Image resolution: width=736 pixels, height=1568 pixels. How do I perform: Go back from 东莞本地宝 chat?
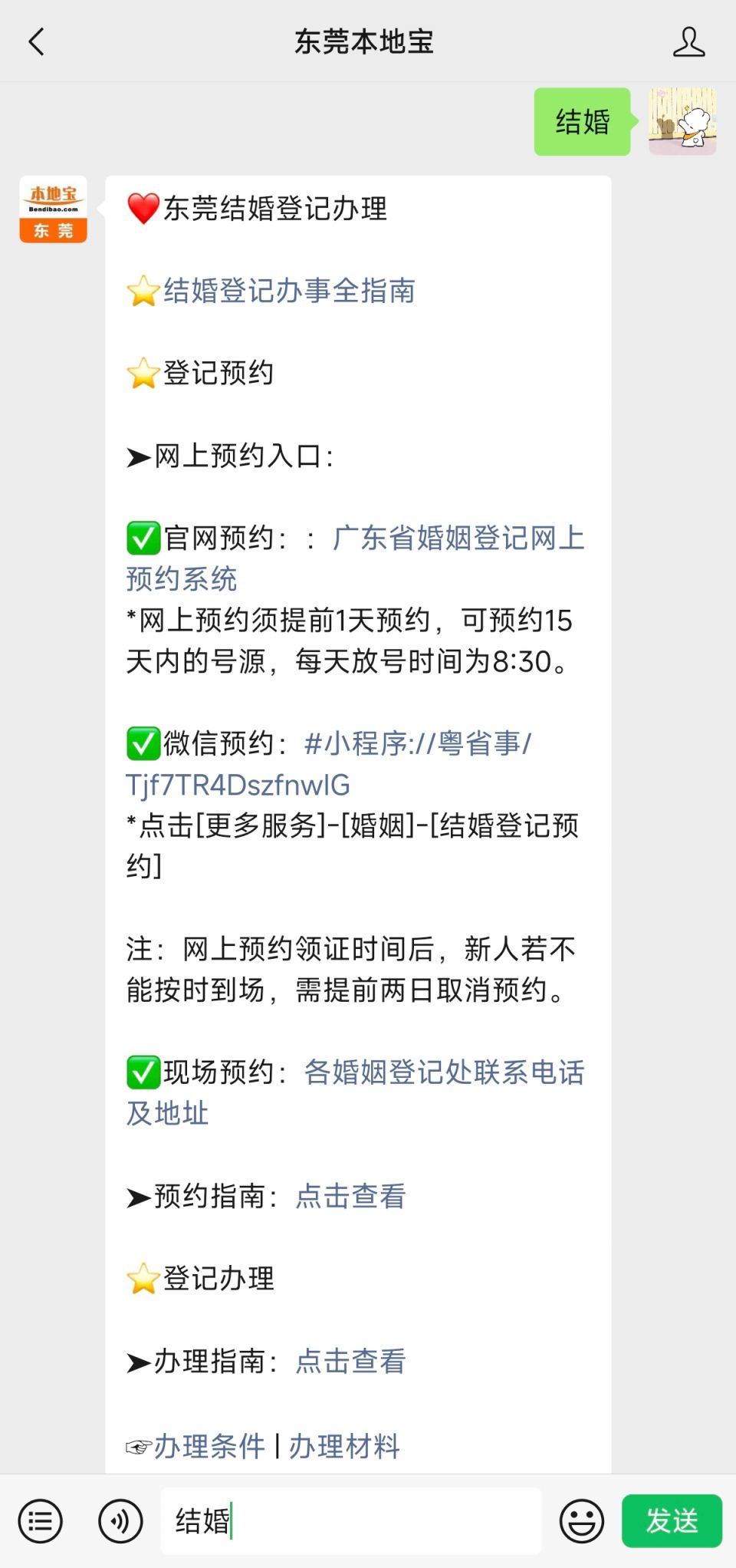coord(36,41)
